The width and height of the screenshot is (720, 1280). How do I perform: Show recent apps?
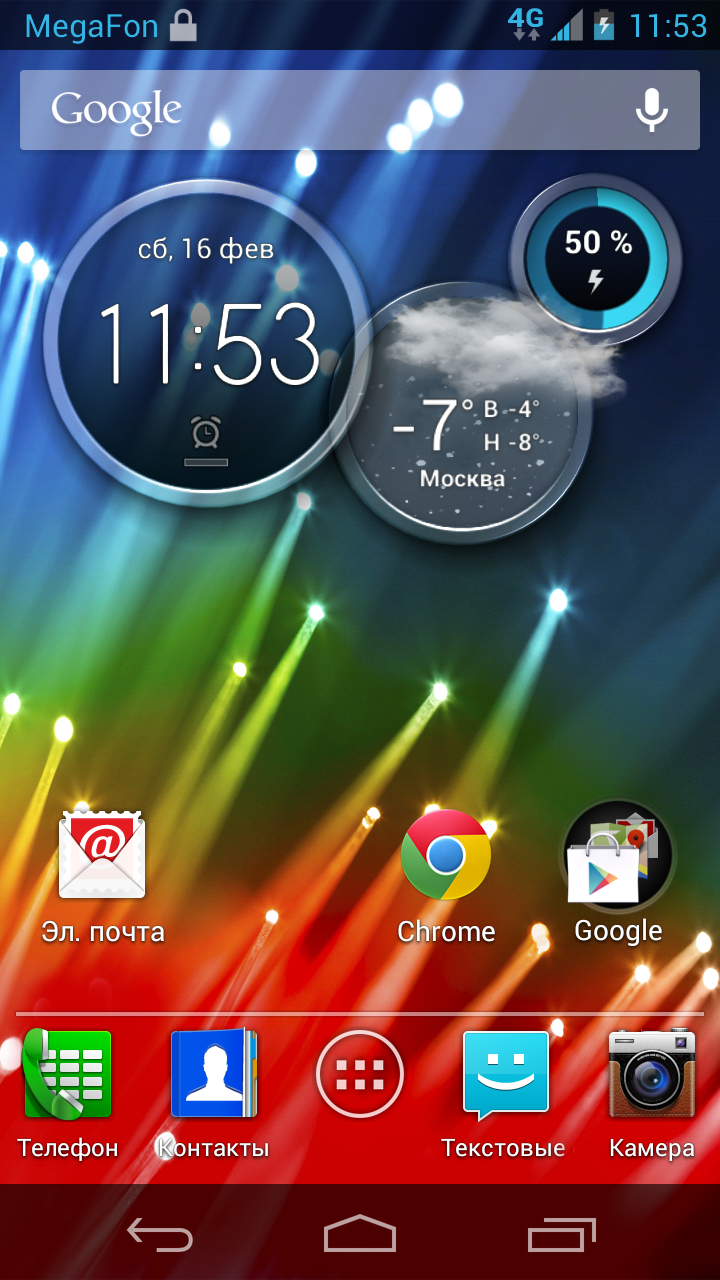(561, 1236)
